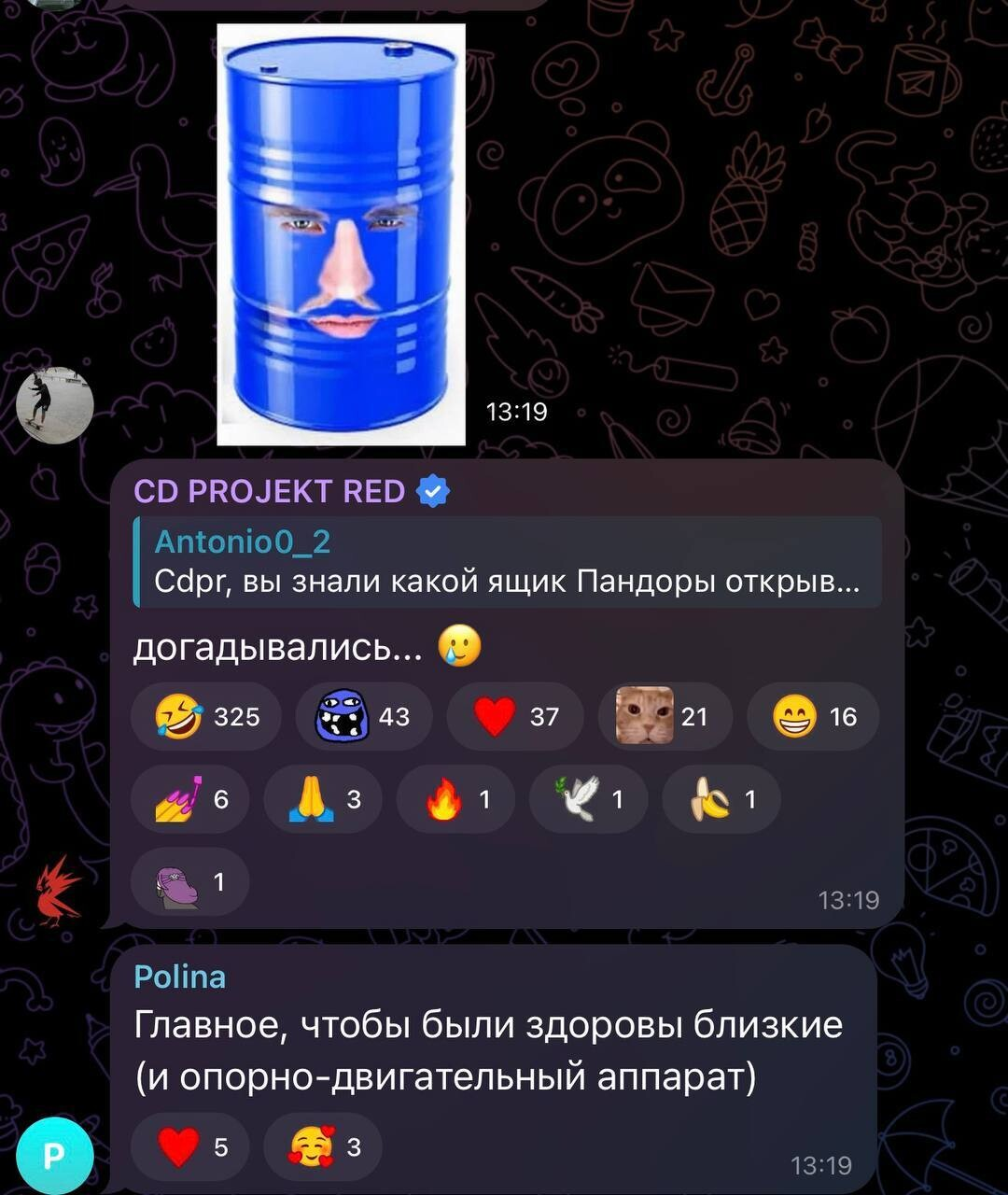Open the CD PROJEKT RED bird avatar
Viewport: 1008px width, 1195px height.
pos(58,890)
